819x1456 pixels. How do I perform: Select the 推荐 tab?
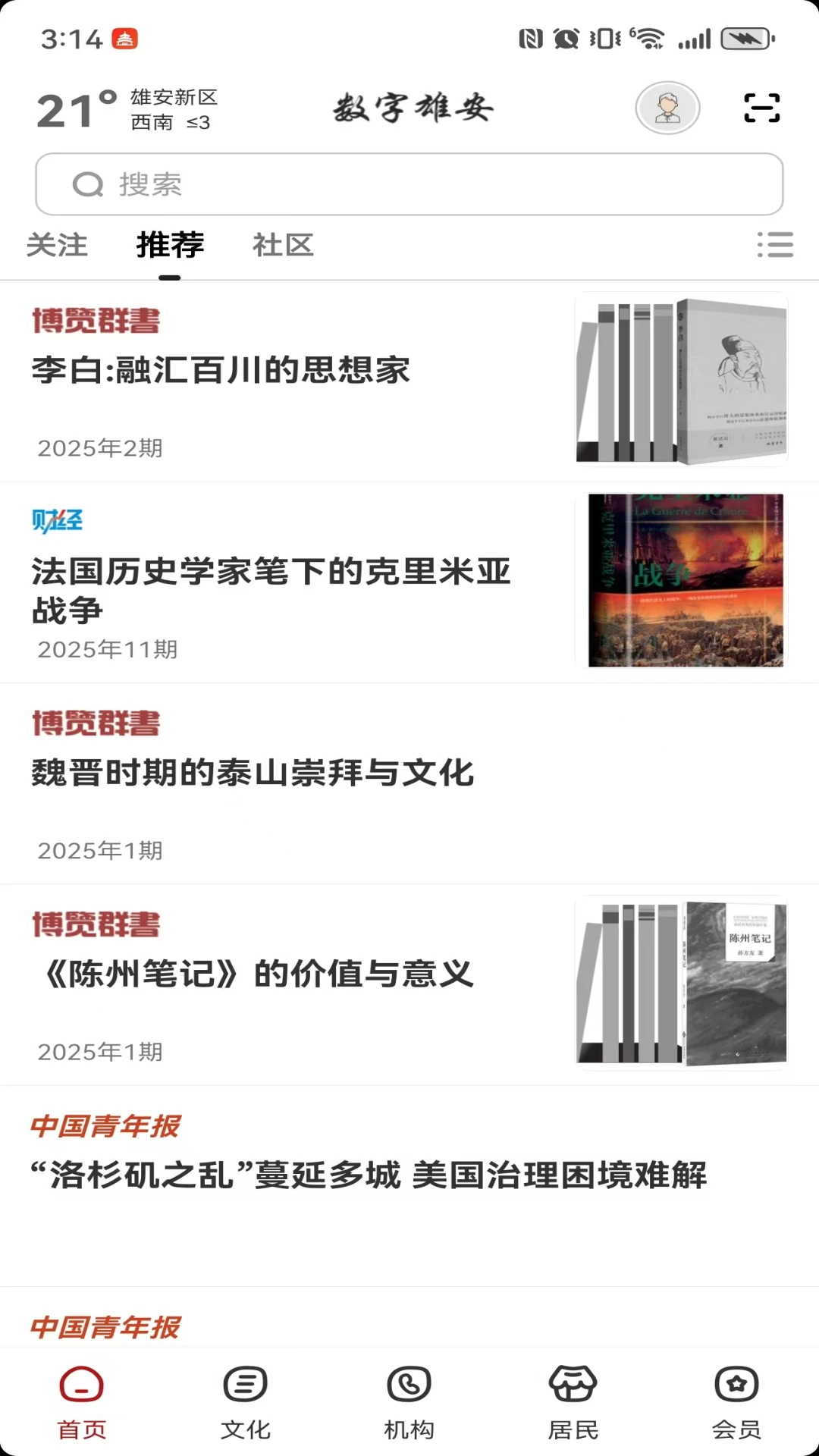pyautogui.click(x=170, y=245)
